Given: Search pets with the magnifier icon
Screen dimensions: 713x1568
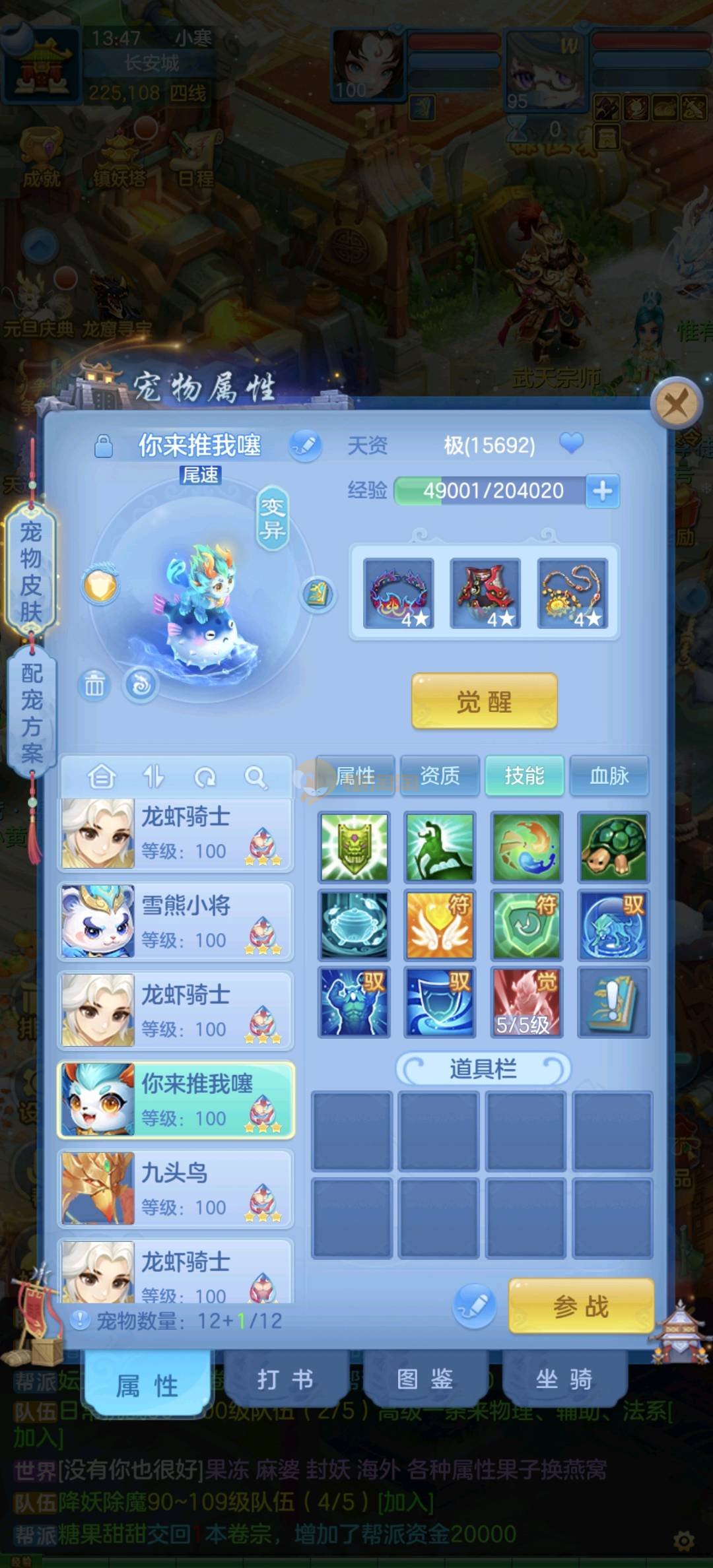Looking at the screenshot, I should pos(255,777).
